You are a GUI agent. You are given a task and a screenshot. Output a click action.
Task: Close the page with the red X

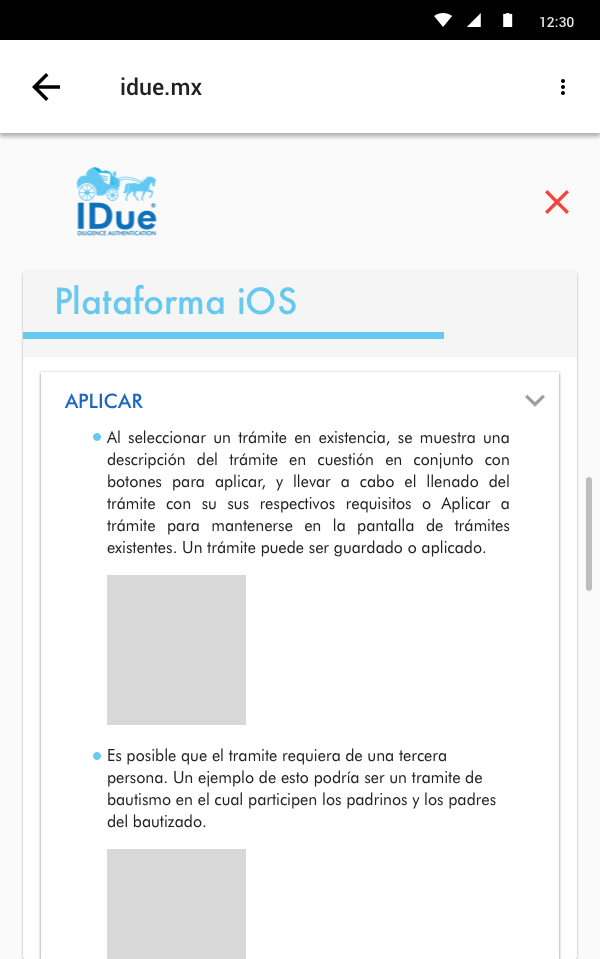click(x=557, y=202)
